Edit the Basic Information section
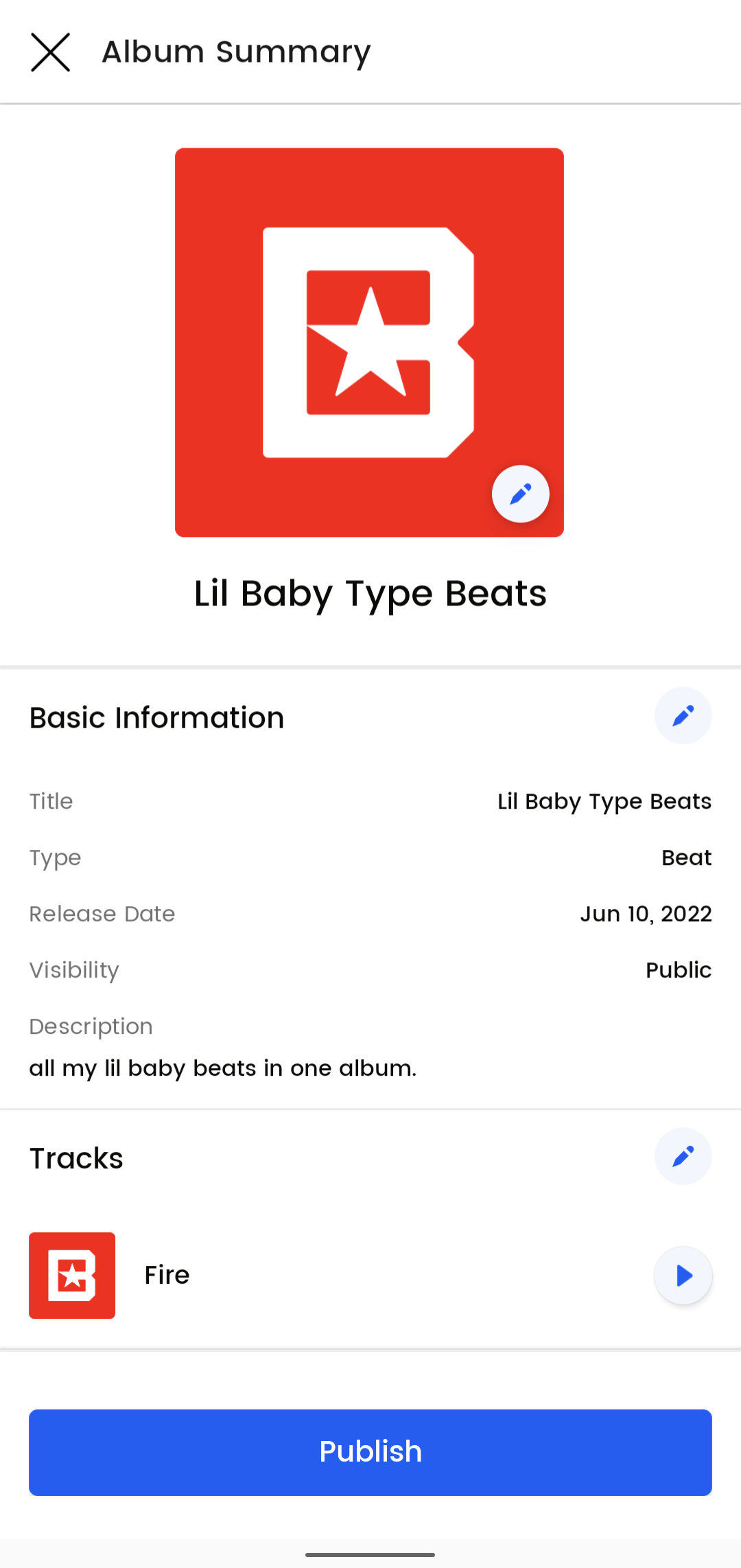The width and height of the screenshot is (741, 1568). tap(683, 716)
